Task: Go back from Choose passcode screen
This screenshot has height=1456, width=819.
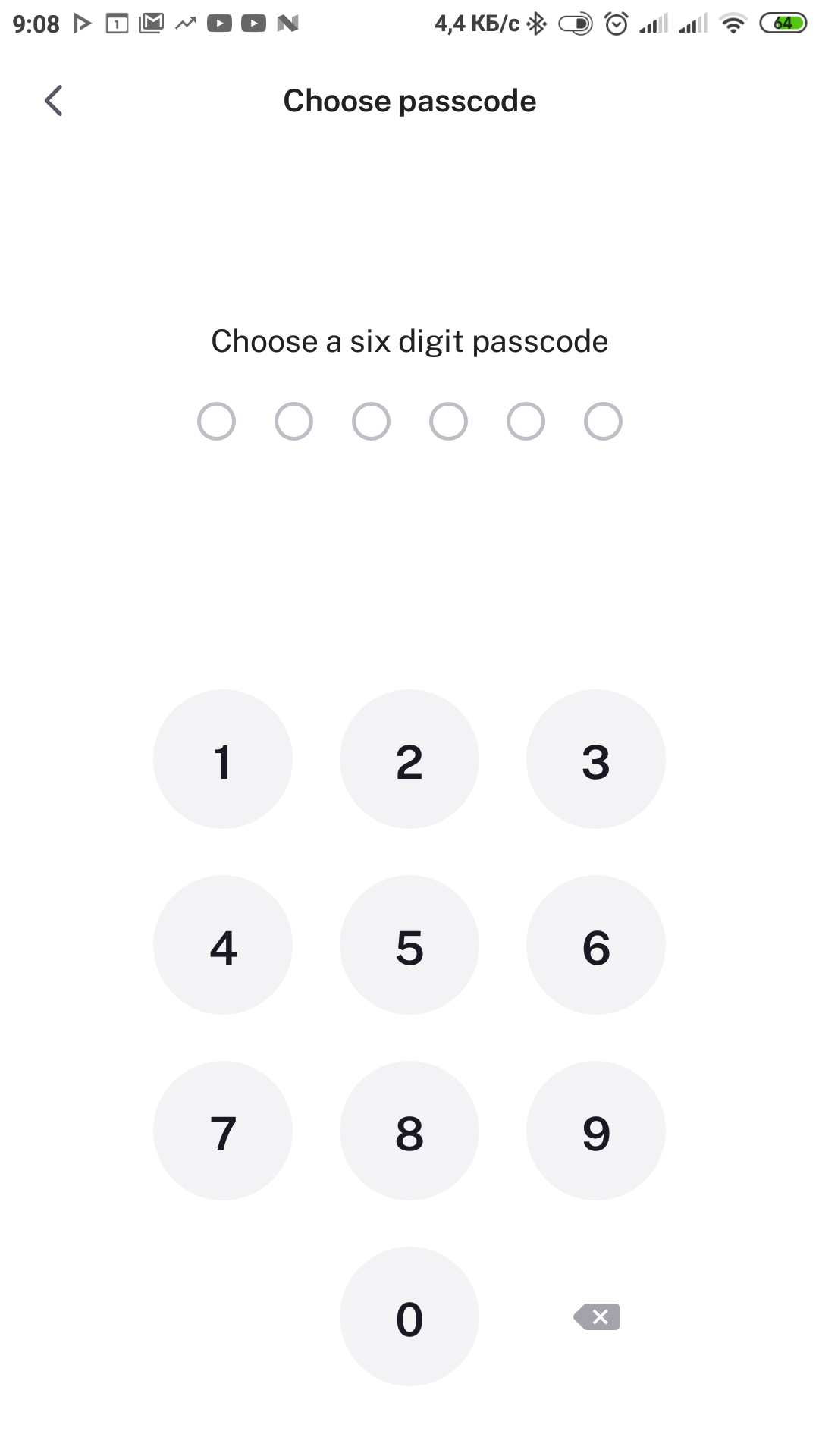Action: (54, 101)
